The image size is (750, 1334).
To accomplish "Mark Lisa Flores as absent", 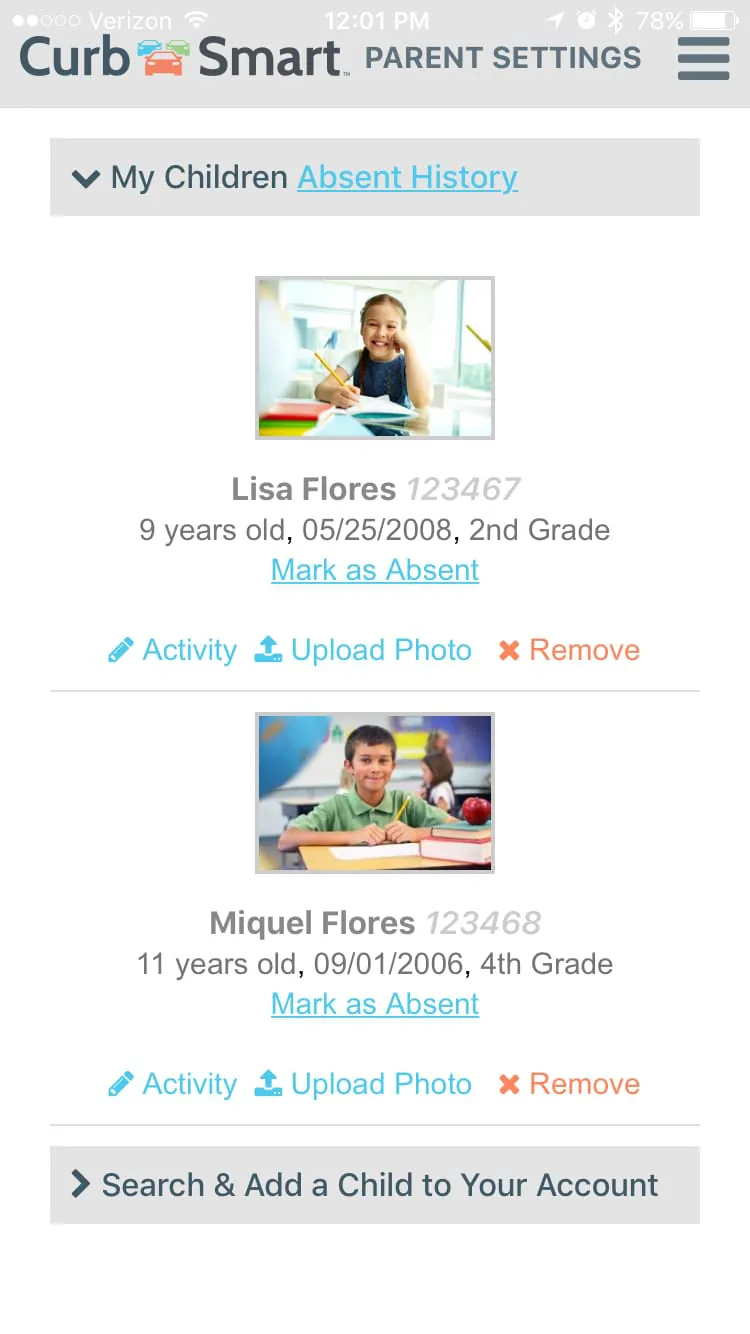I will (375, 570).
